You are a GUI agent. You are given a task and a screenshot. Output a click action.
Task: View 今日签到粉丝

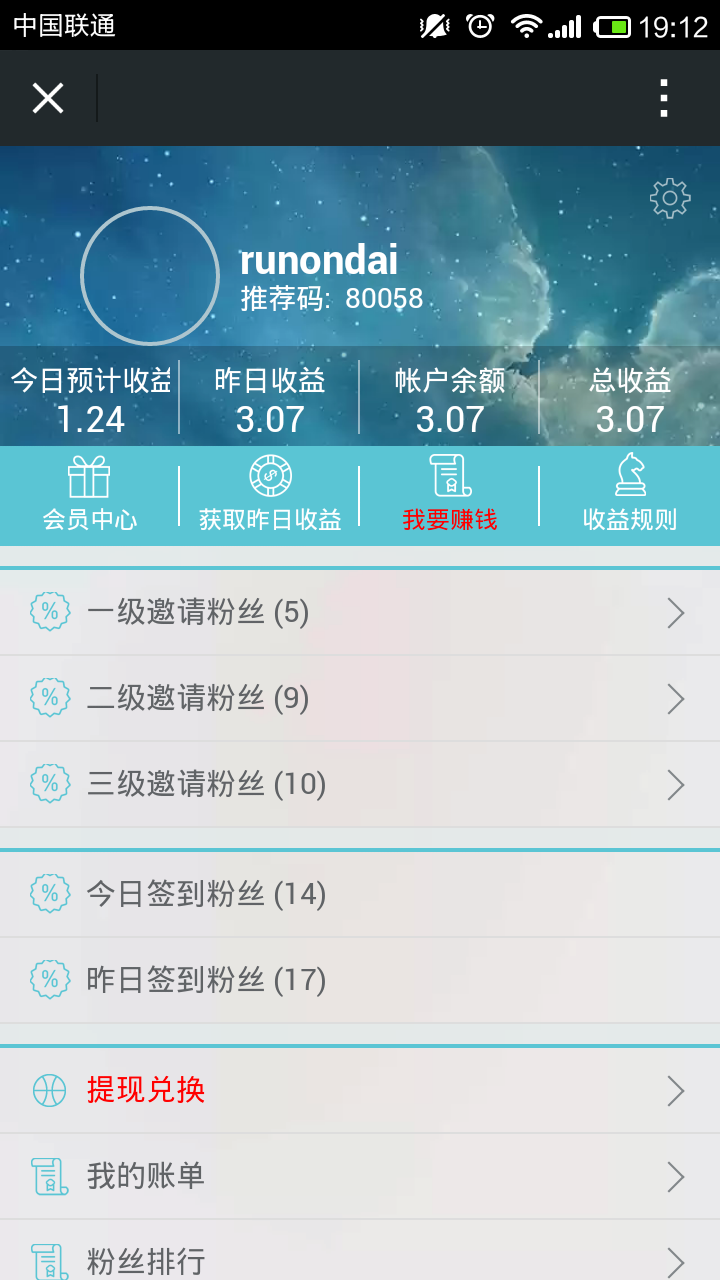[x=360, y=894]
